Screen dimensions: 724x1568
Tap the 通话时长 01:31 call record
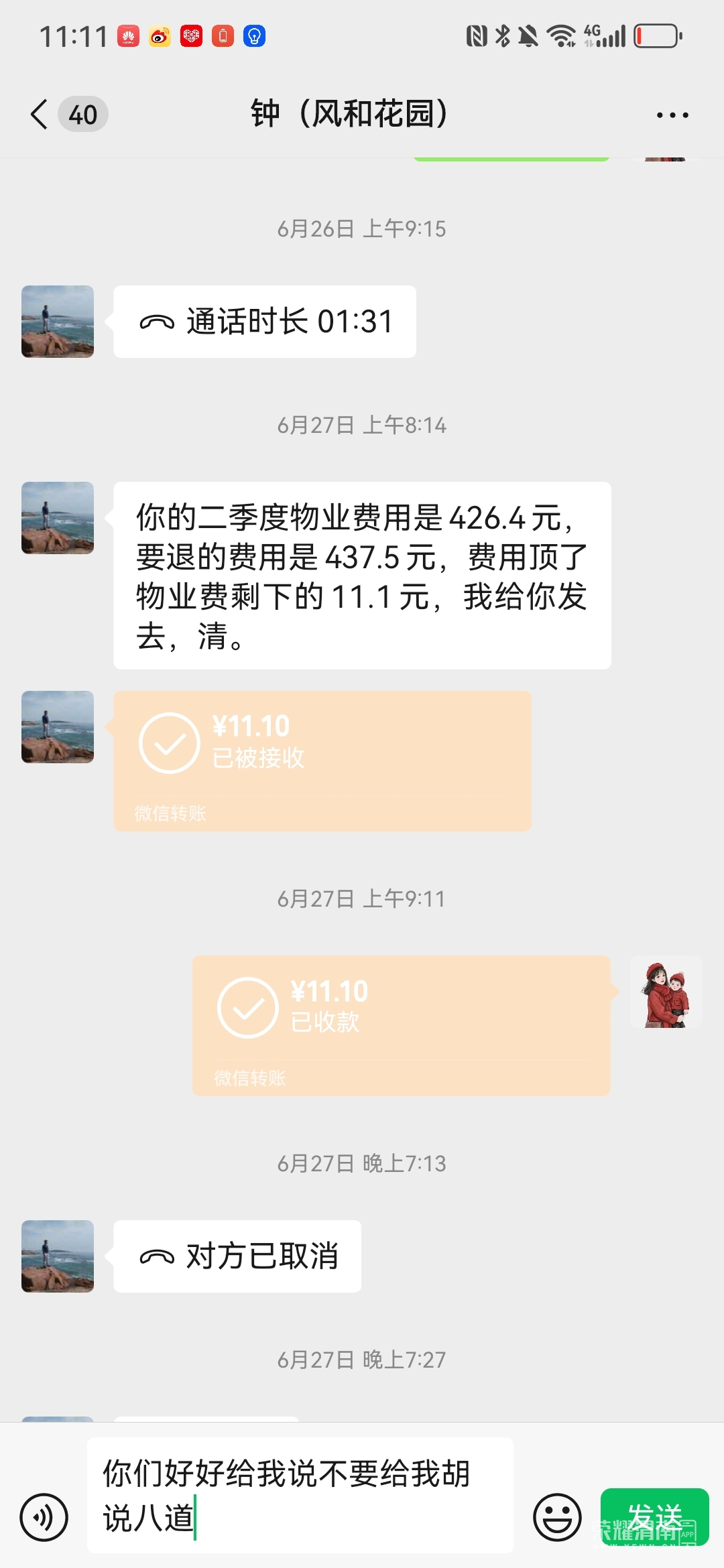(265, 322)
